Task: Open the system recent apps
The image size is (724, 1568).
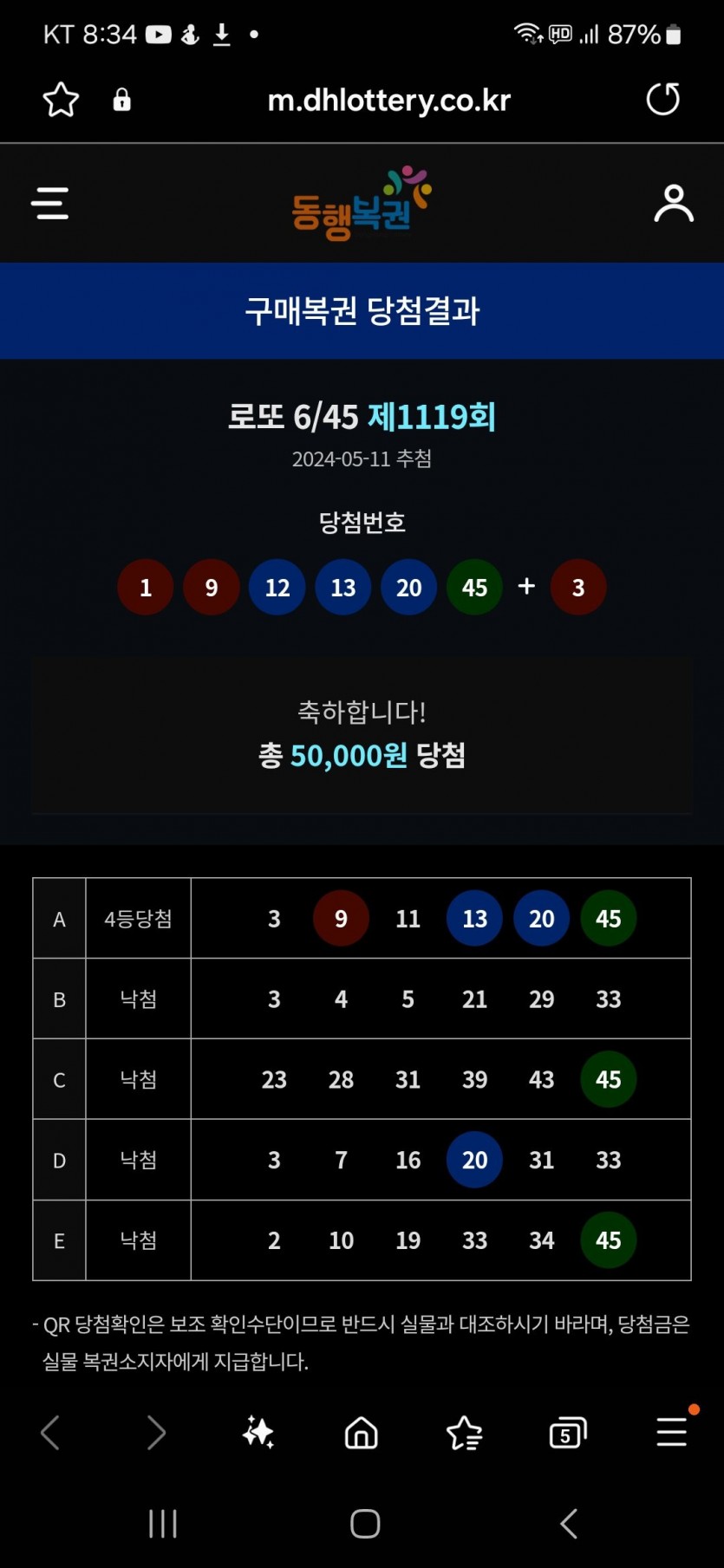Action: pos(163,1523)
